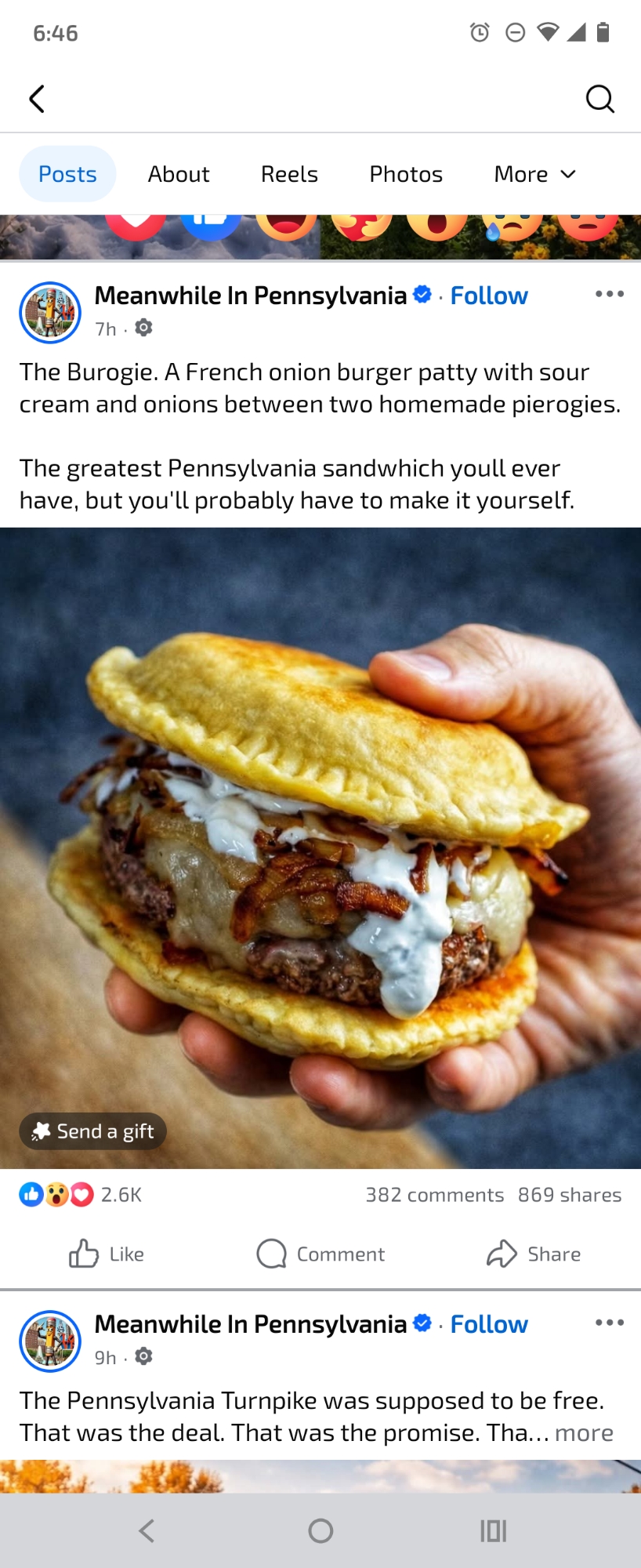This screenshot has width=641, height=1568.
Task: Switch to the About tab
Action: pos(179,174)
